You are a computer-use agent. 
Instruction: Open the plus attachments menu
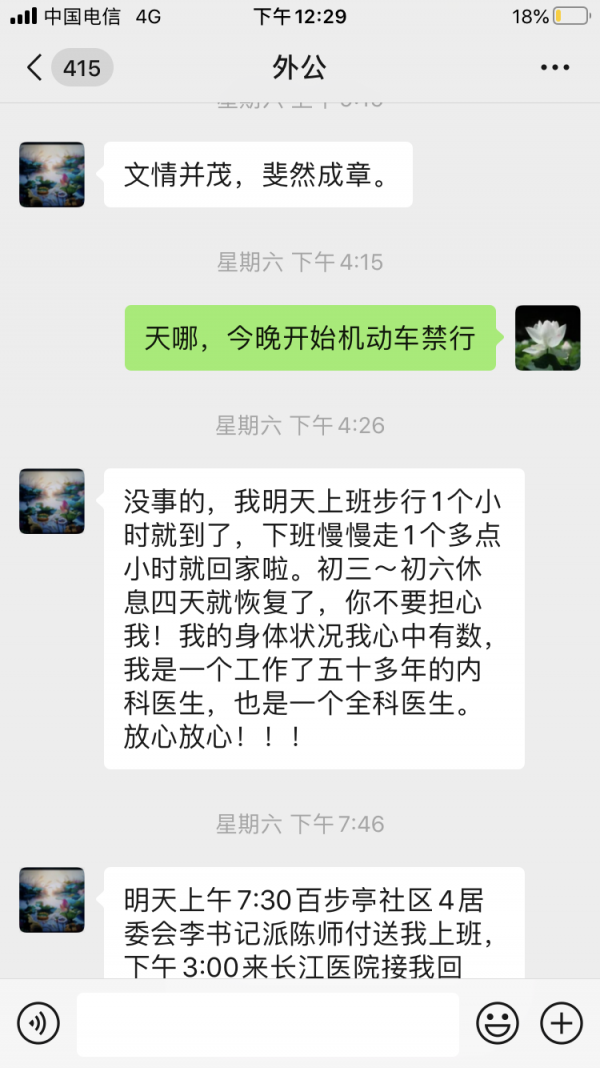[x=561, y=1023]
